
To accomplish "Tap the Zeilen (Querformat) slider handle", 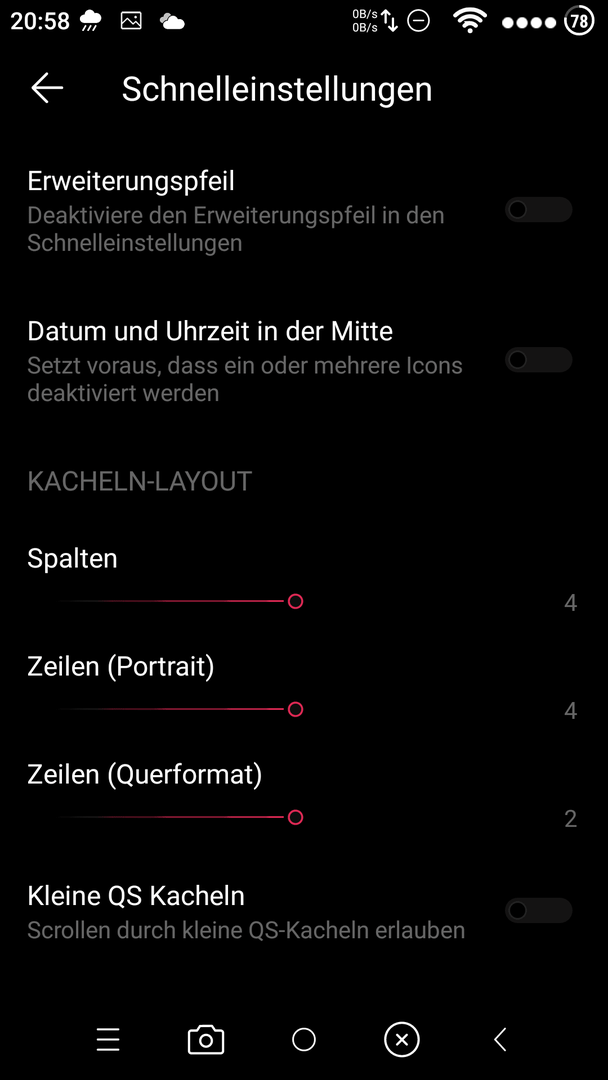I will coord(295,818).
